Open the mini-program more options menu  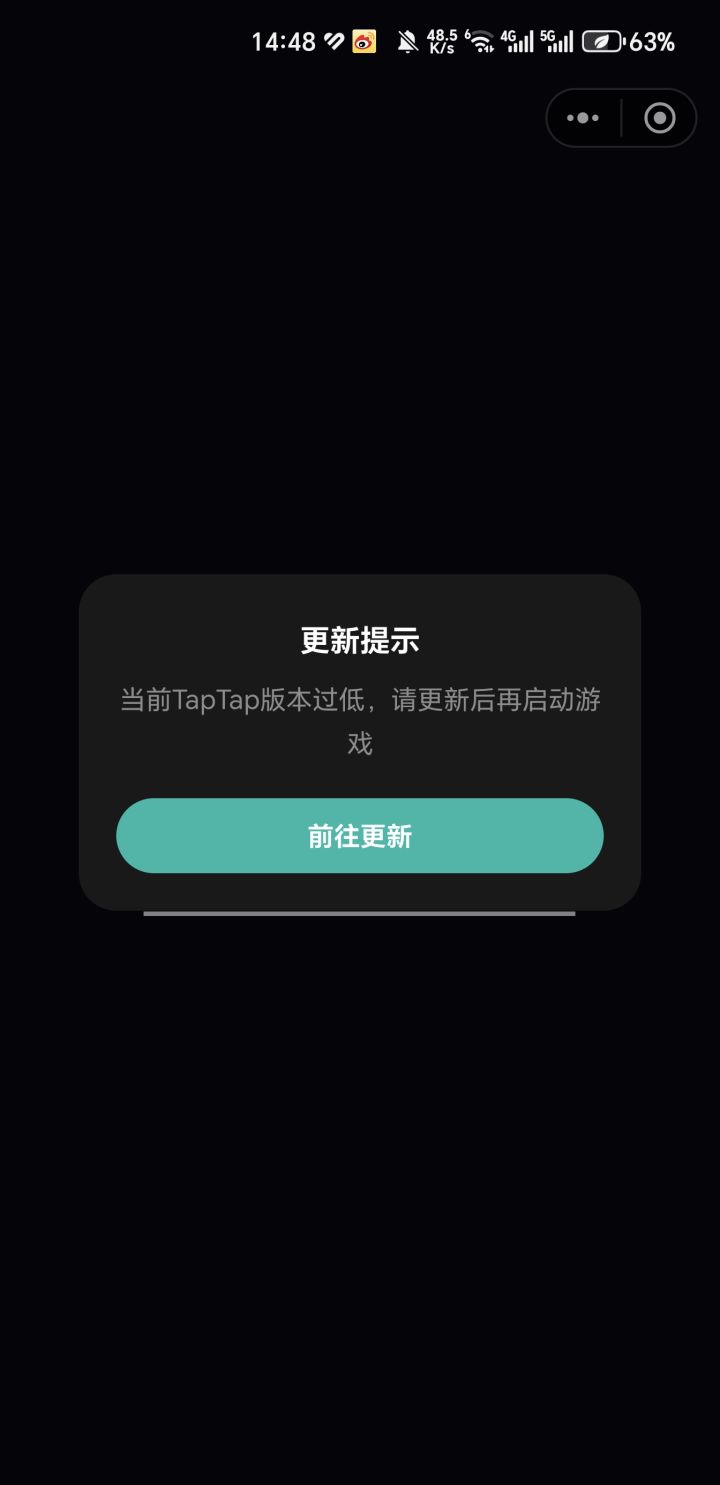(x=582, y=117)
